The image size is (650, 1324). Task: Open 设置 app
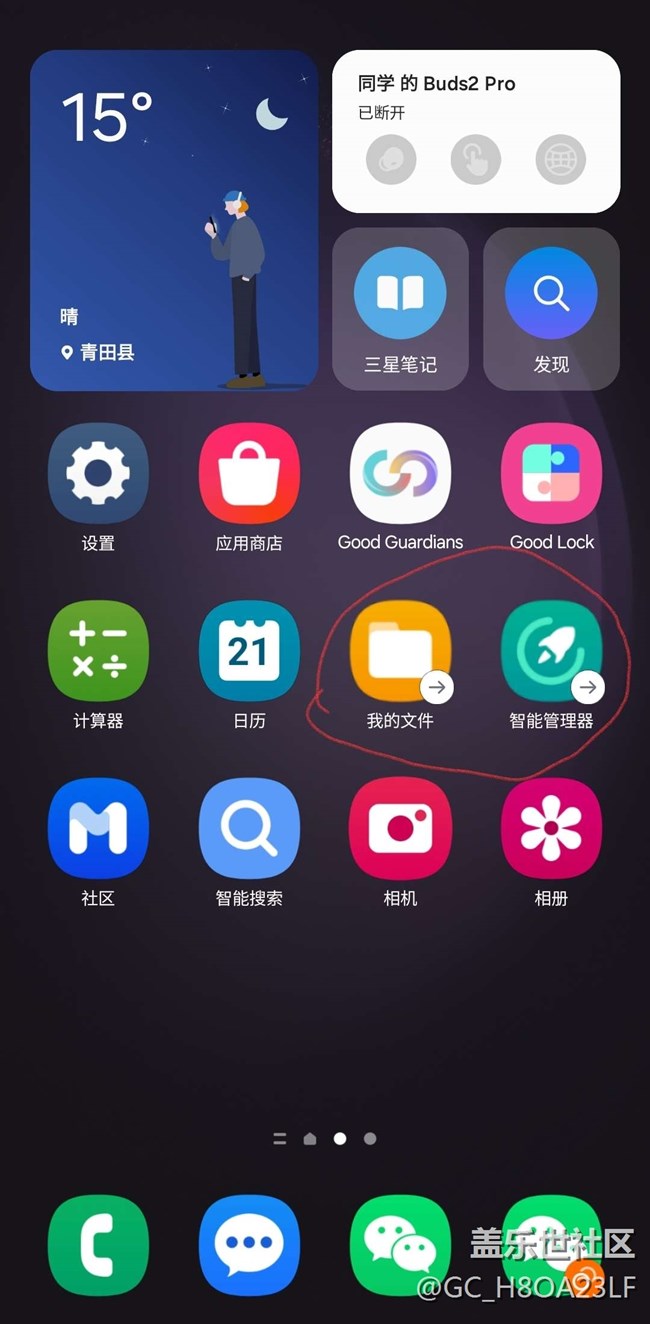(x=98, y=474)
